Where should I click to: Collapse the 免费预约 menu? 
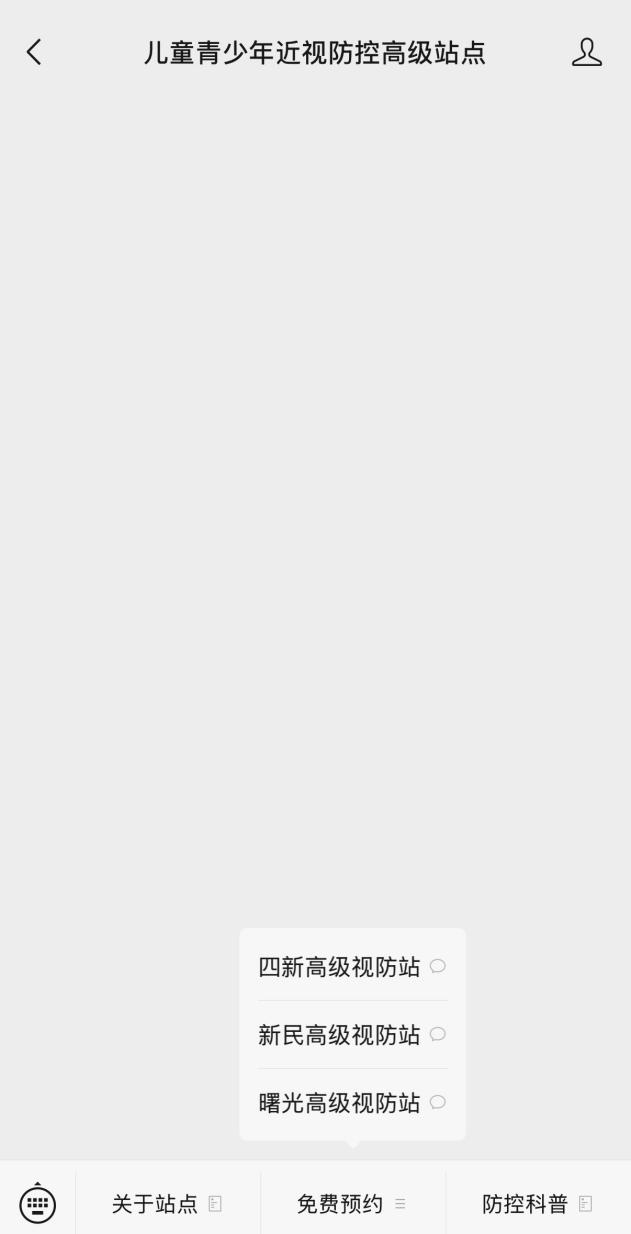tap(352, 1204)
